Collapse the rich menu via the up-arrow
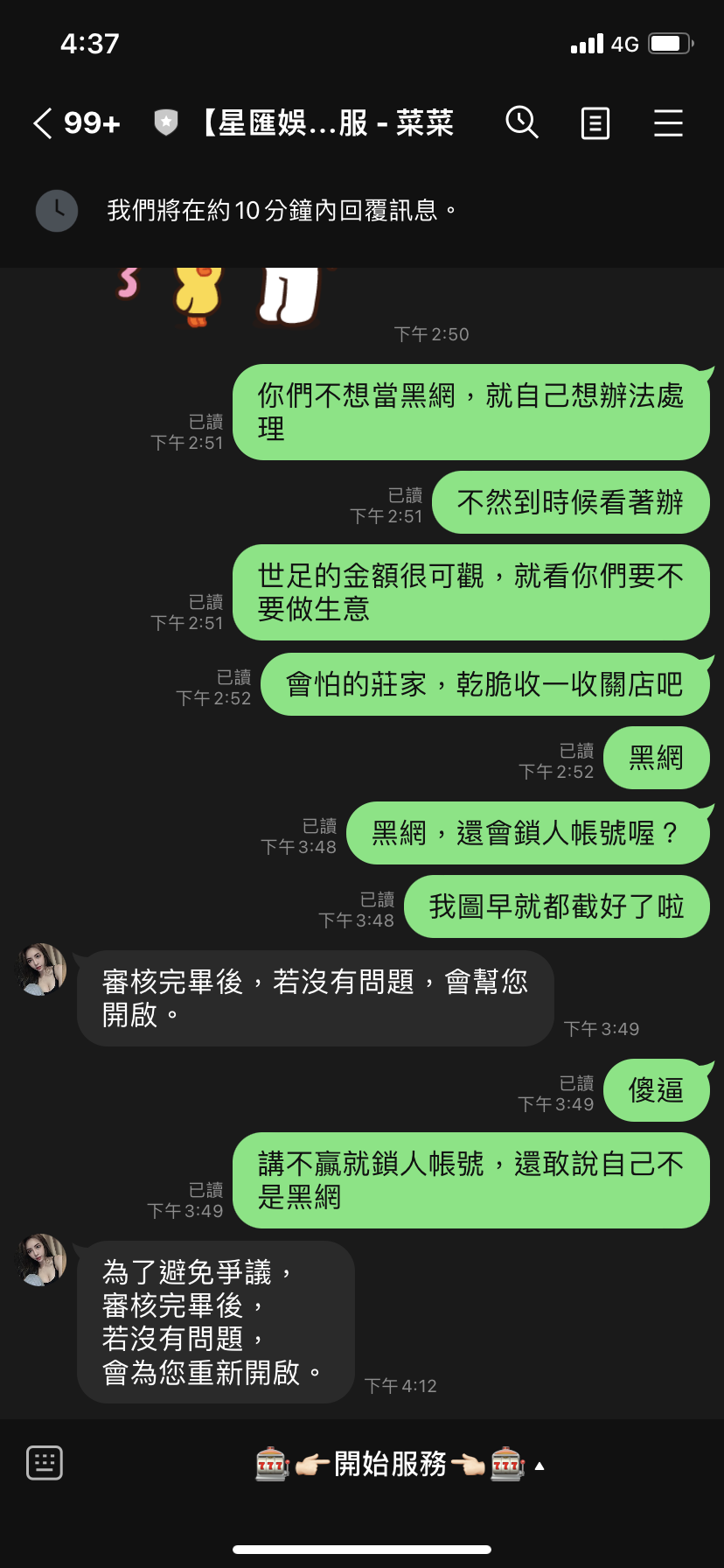724x1568 pixels. (541, 1465)
